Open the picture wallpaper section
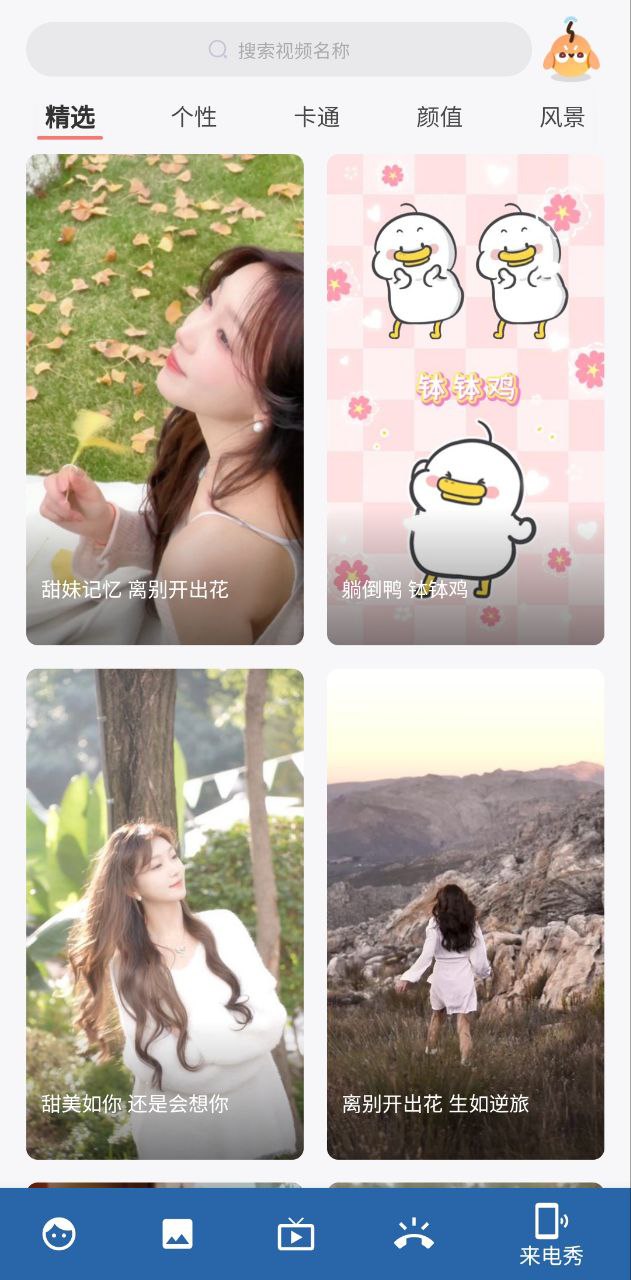 (x=177, y=1235)
